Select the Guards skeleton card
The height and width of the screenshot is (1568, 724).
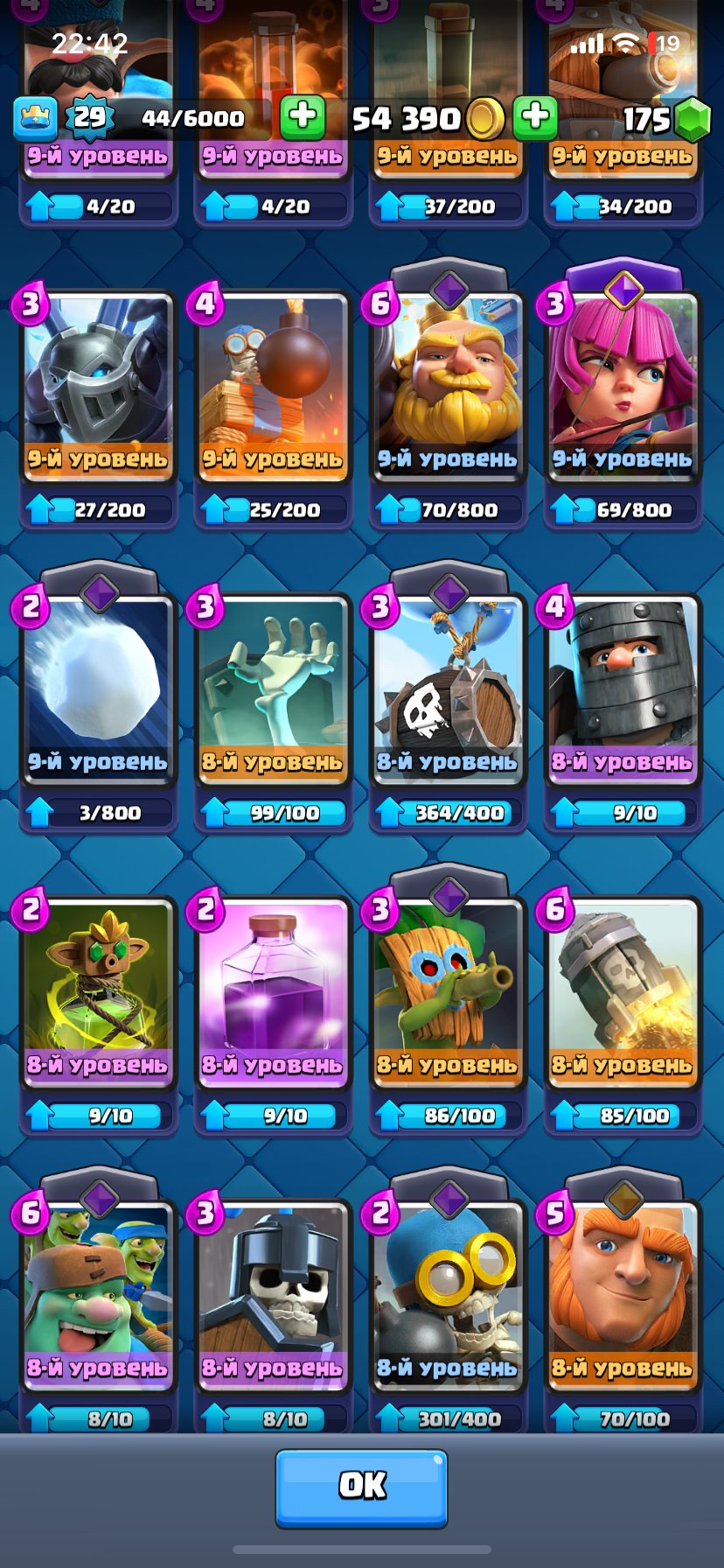[x=273, y=1291]
